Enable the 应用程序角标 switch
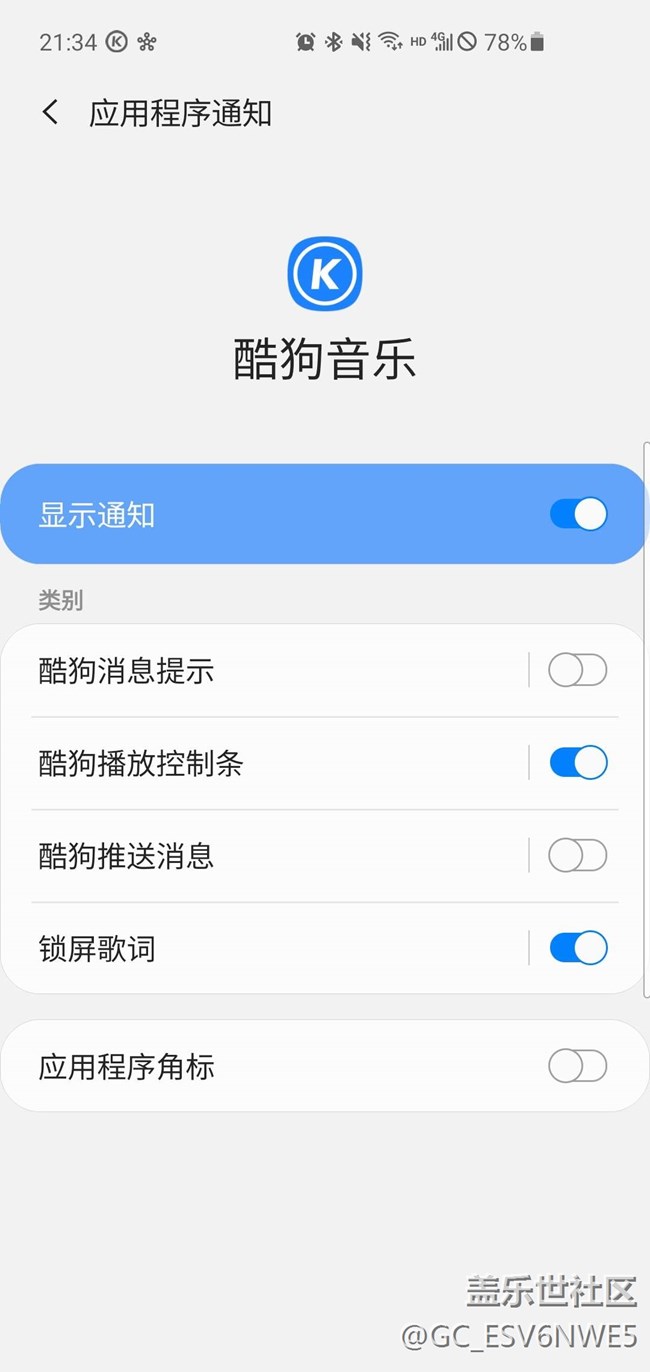 [x=578, y=1066]
